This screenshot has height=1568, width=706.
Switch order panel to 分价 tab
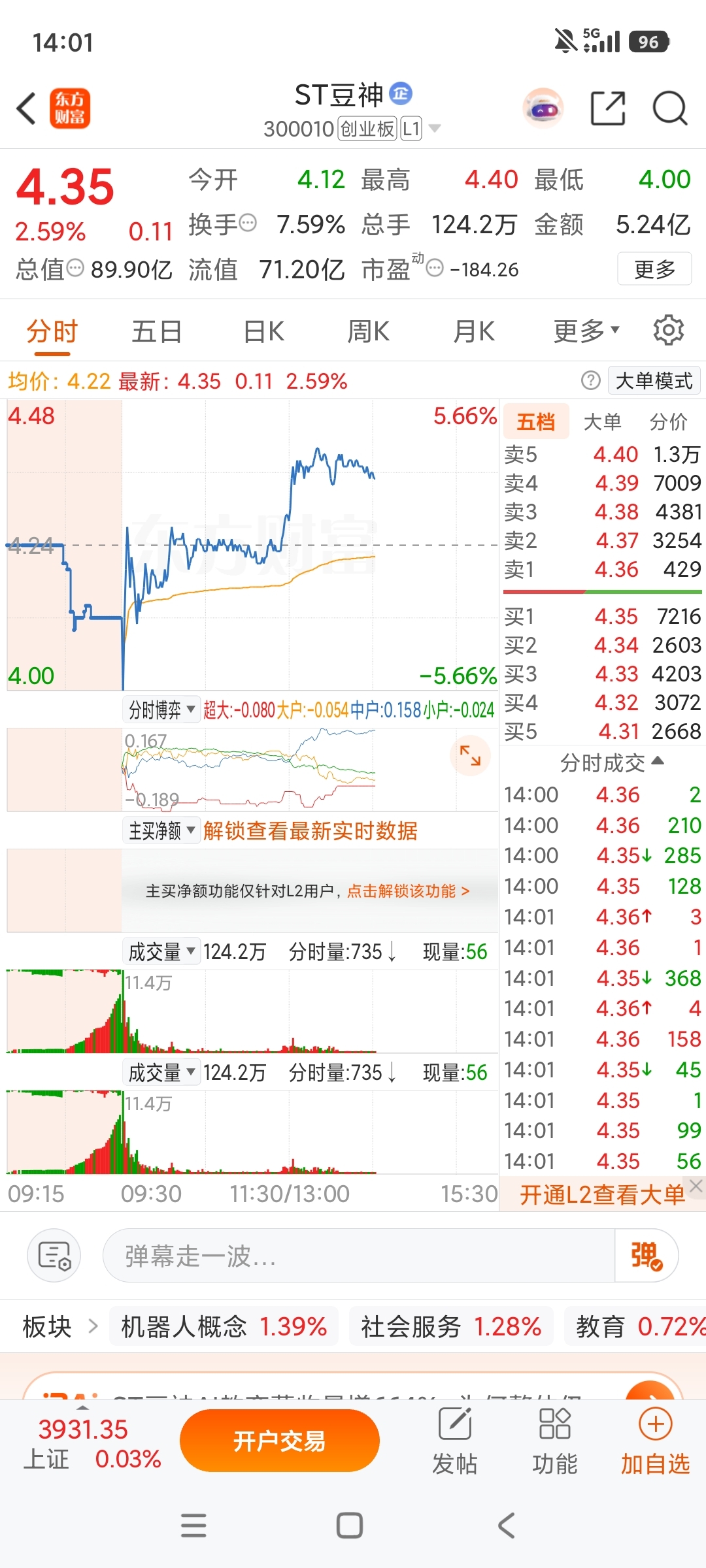tap(668, 421)
